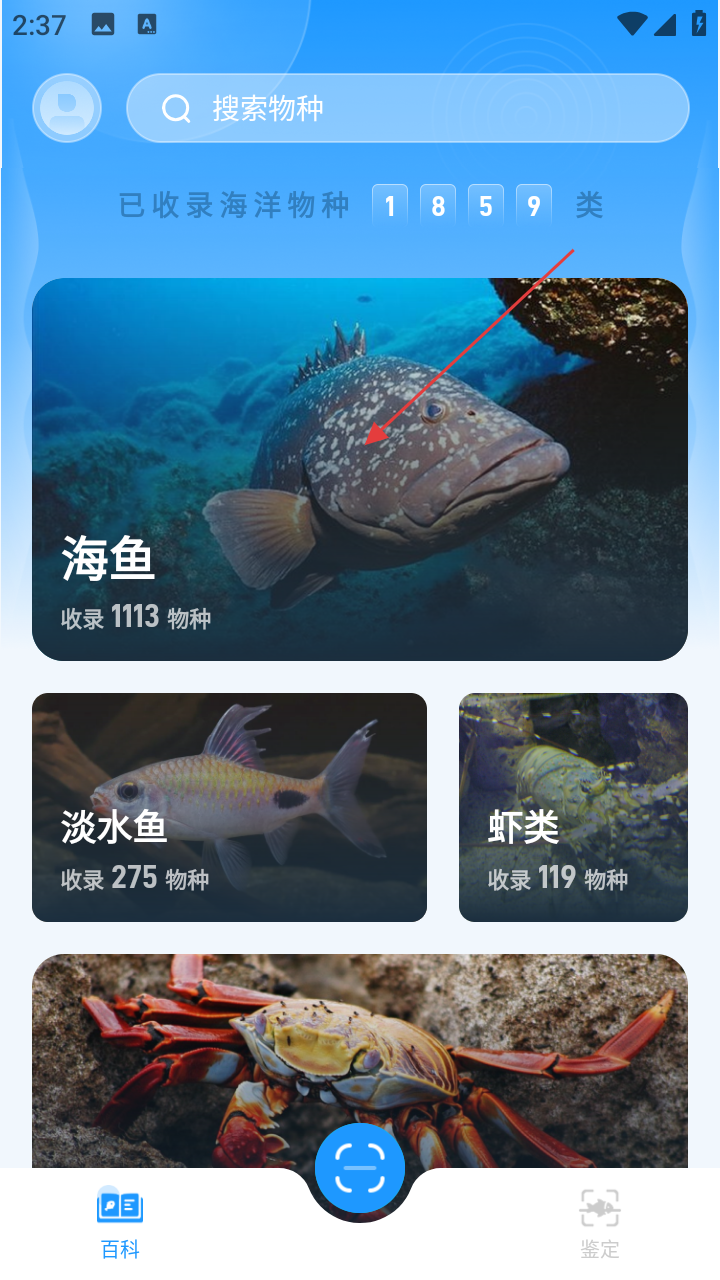Open the 虾类 category card

573,807
